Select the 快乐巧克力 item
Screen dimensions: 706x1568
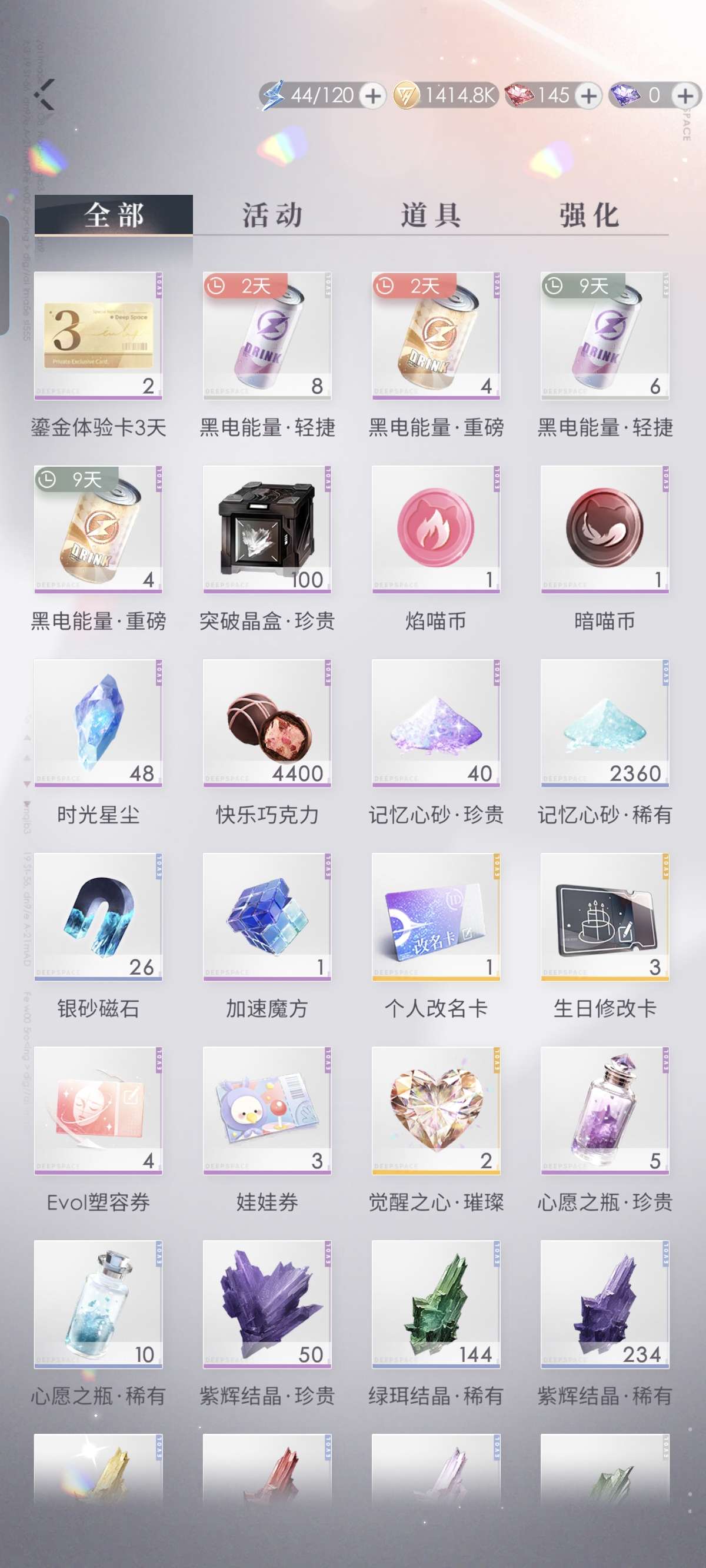coord(267,723)
